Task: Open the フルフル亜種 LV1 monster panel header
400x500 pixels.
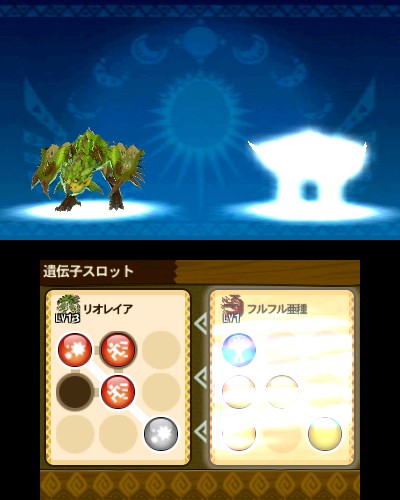Action: (264, 309)
